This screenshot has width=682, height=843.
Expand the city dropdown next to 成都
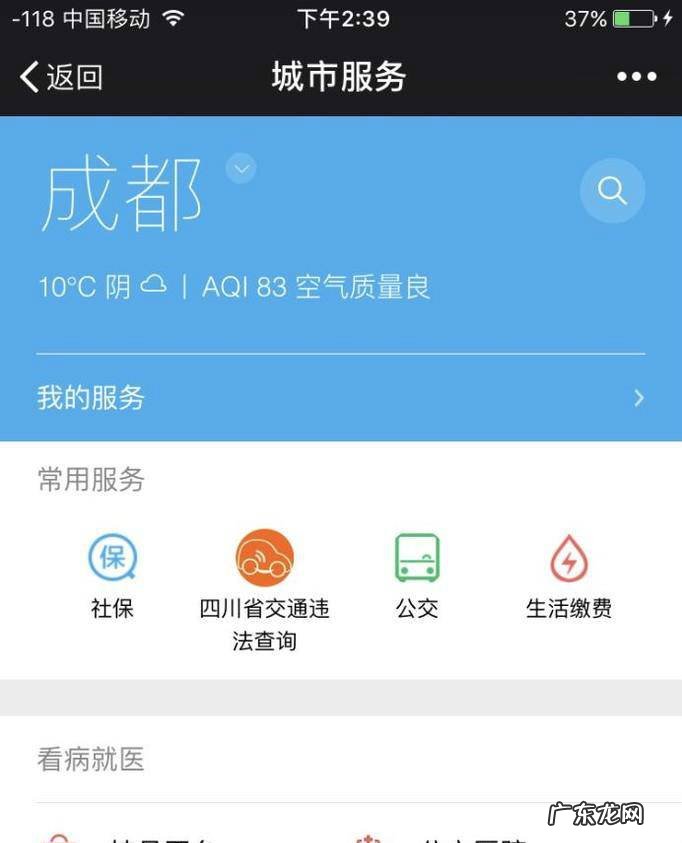pyautogui.click(x=240, y=168)
